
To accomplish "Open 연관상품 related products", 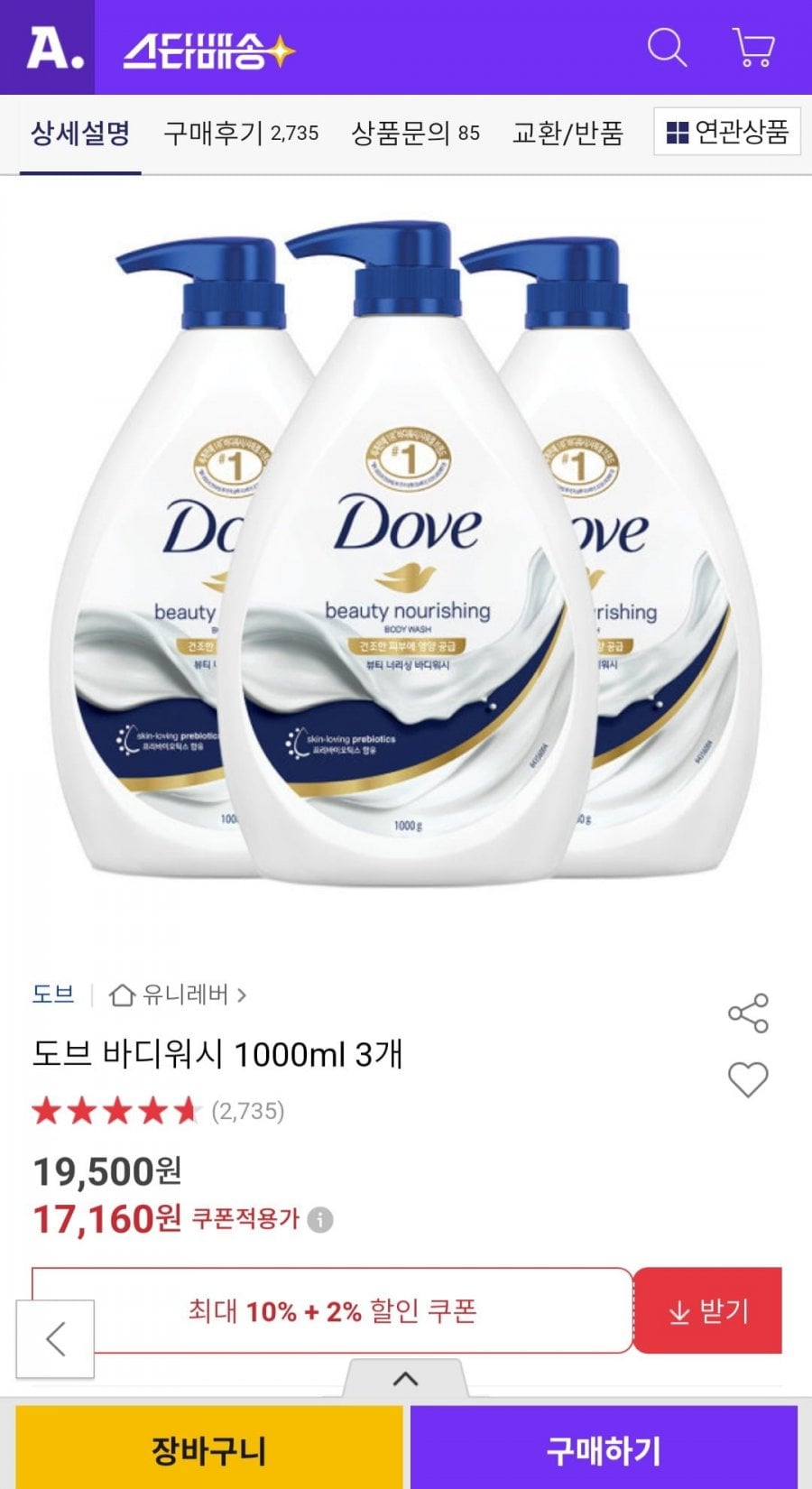I will click(727, 133).
